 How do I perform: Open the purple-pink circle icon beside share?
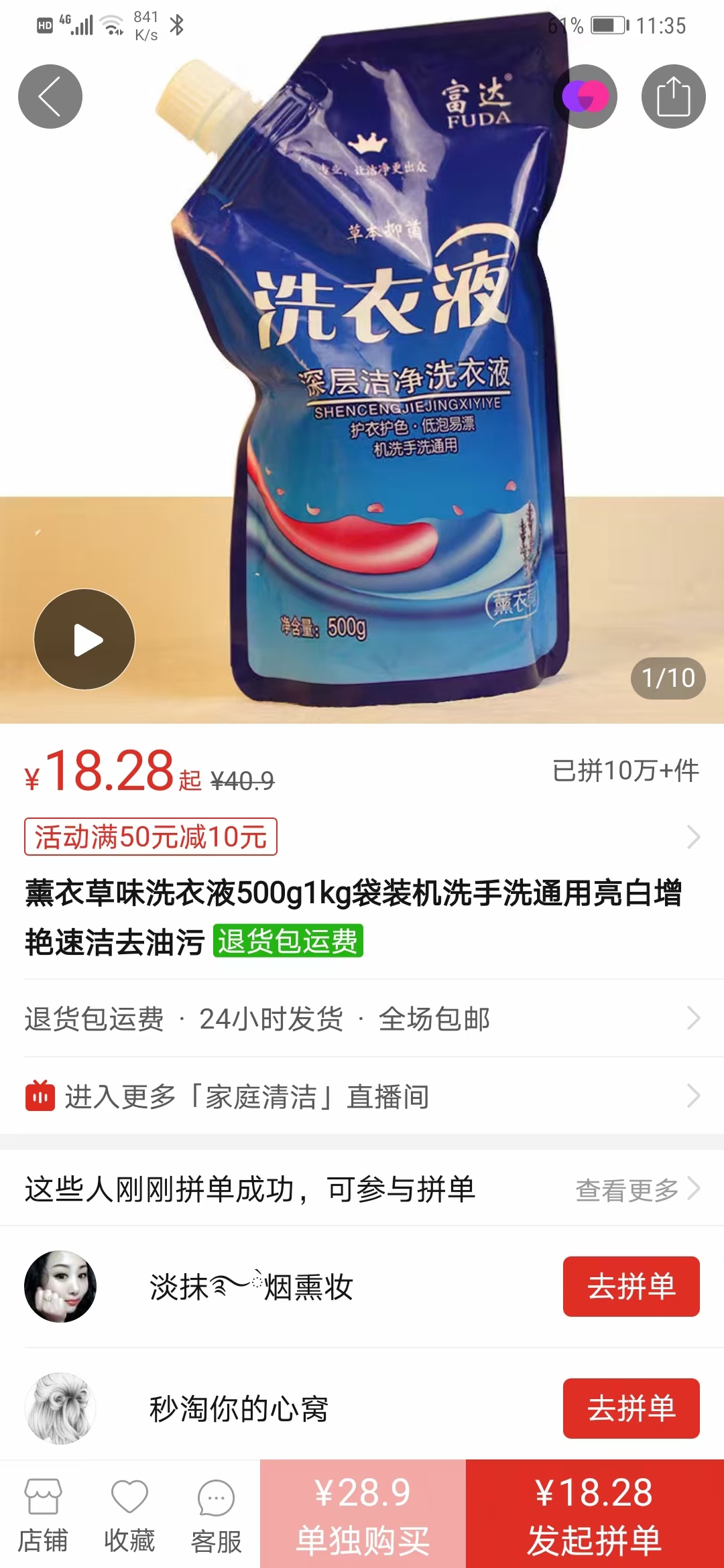point(585,96)
